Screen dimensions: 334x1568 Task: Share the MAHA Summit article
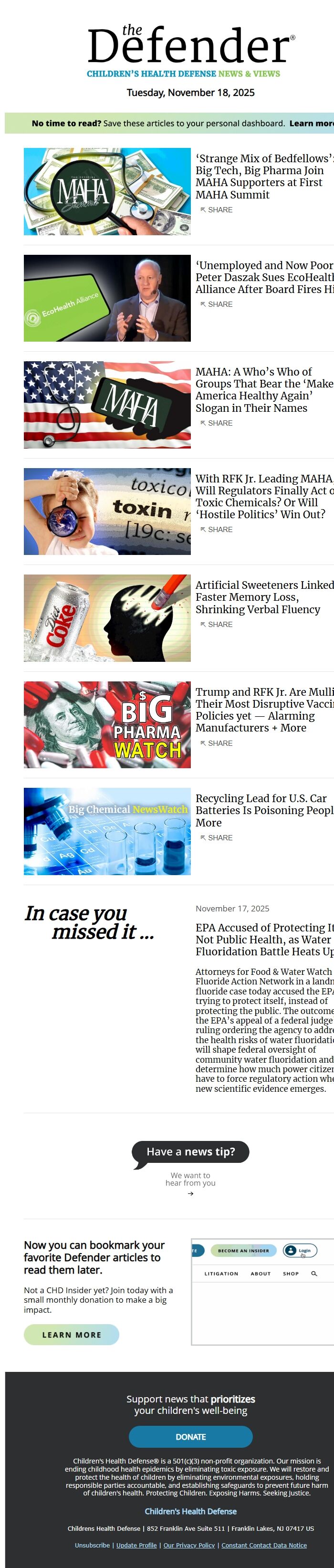pos(217,210)
